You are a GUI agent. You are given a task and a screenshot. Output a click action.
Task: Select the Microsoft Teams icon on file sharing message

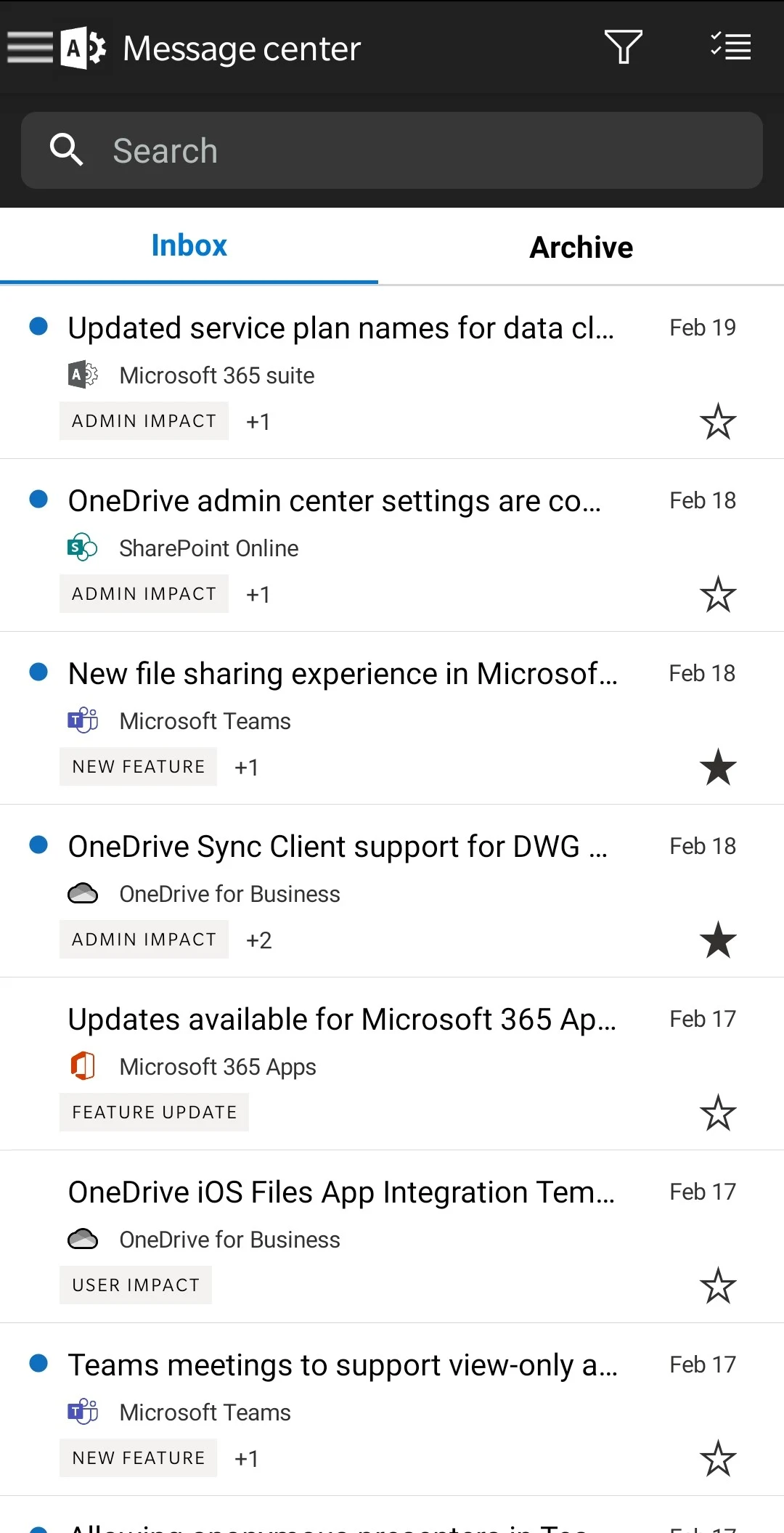(x=82, y=720)
